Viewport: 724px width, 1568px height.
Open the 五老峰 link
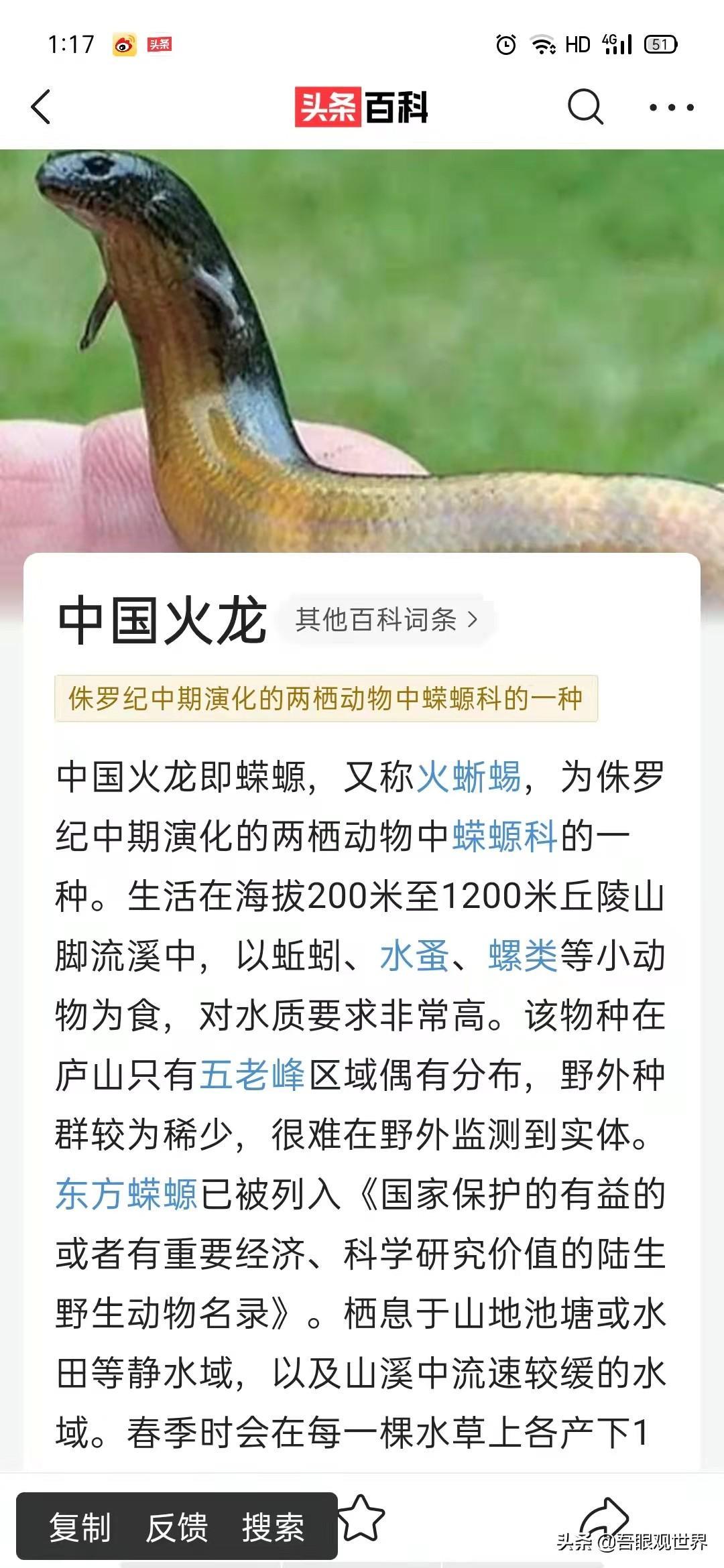pyautogui.click(x=252, y=1075)
